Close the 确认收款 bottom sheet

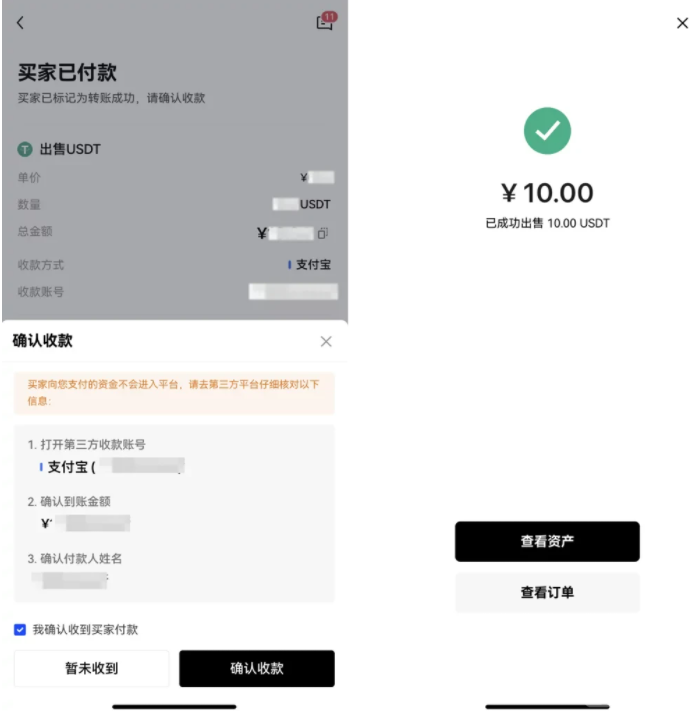tap(326, 342)
